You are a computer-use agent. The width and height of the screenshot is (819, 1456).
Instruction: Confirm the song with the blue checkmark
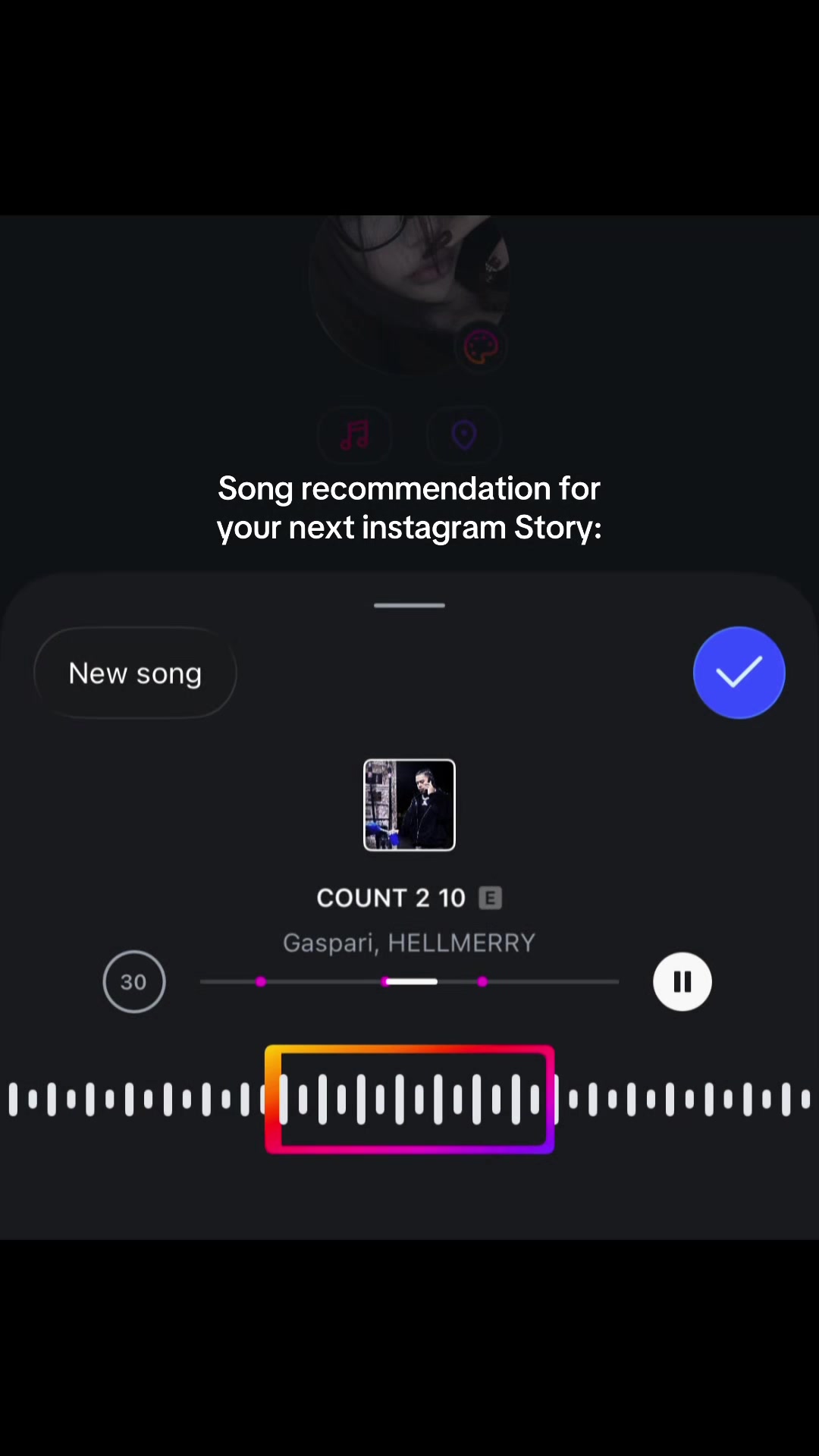(739, 673)
